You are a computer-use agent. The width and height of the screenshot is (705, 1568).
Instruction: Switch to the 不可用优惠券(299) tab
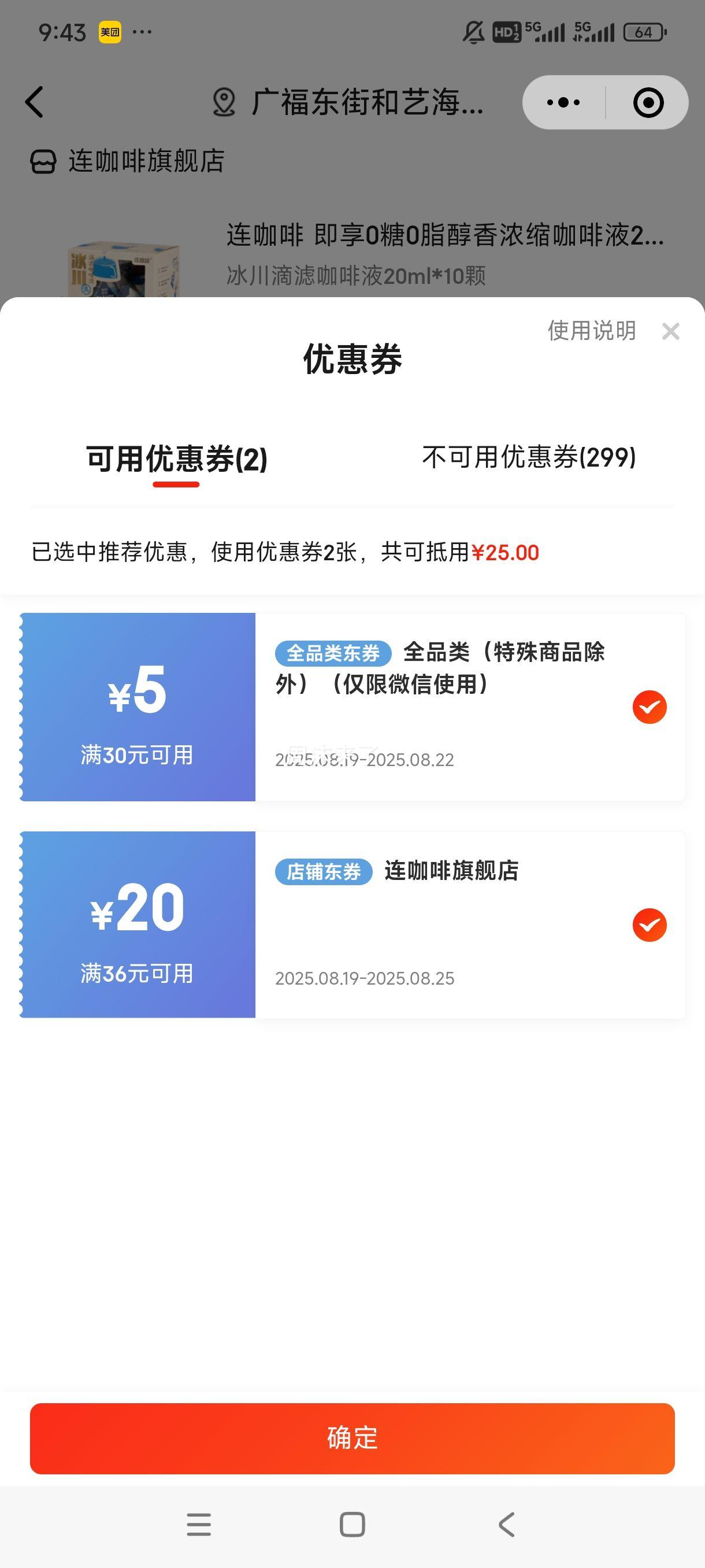point(529,457)
